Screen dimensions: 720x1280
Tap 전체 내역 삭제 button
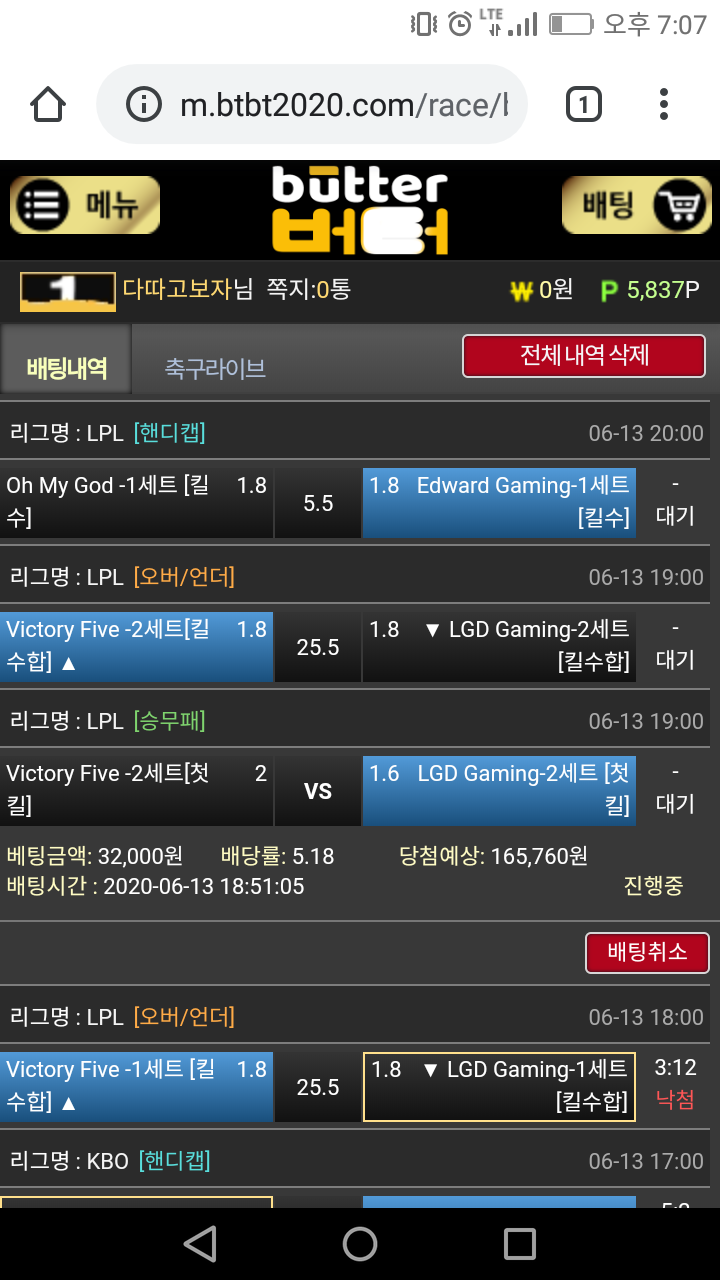(x=584, y=356)
